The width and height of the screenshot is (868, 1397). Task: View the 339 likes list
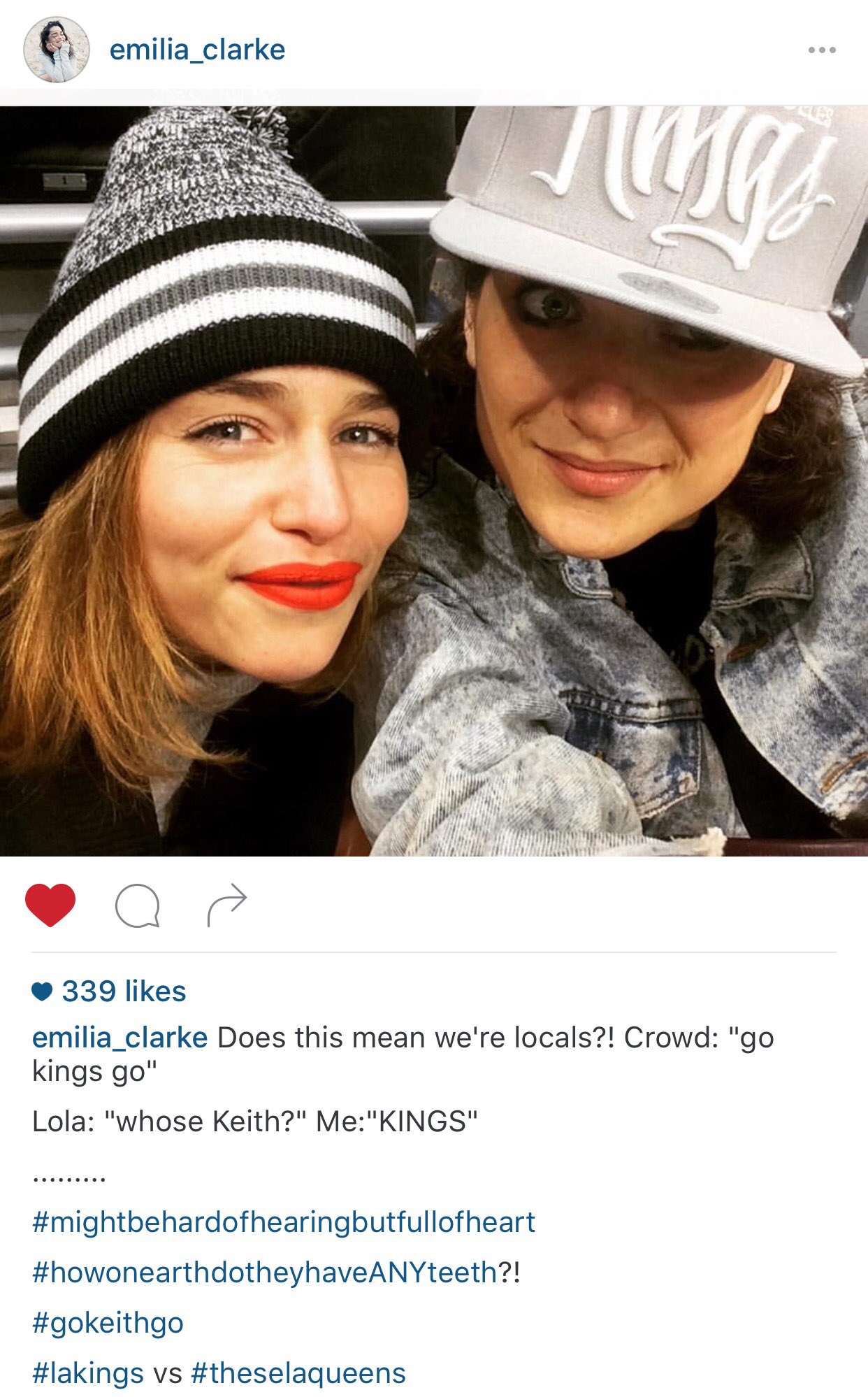(x=109, y=991)
